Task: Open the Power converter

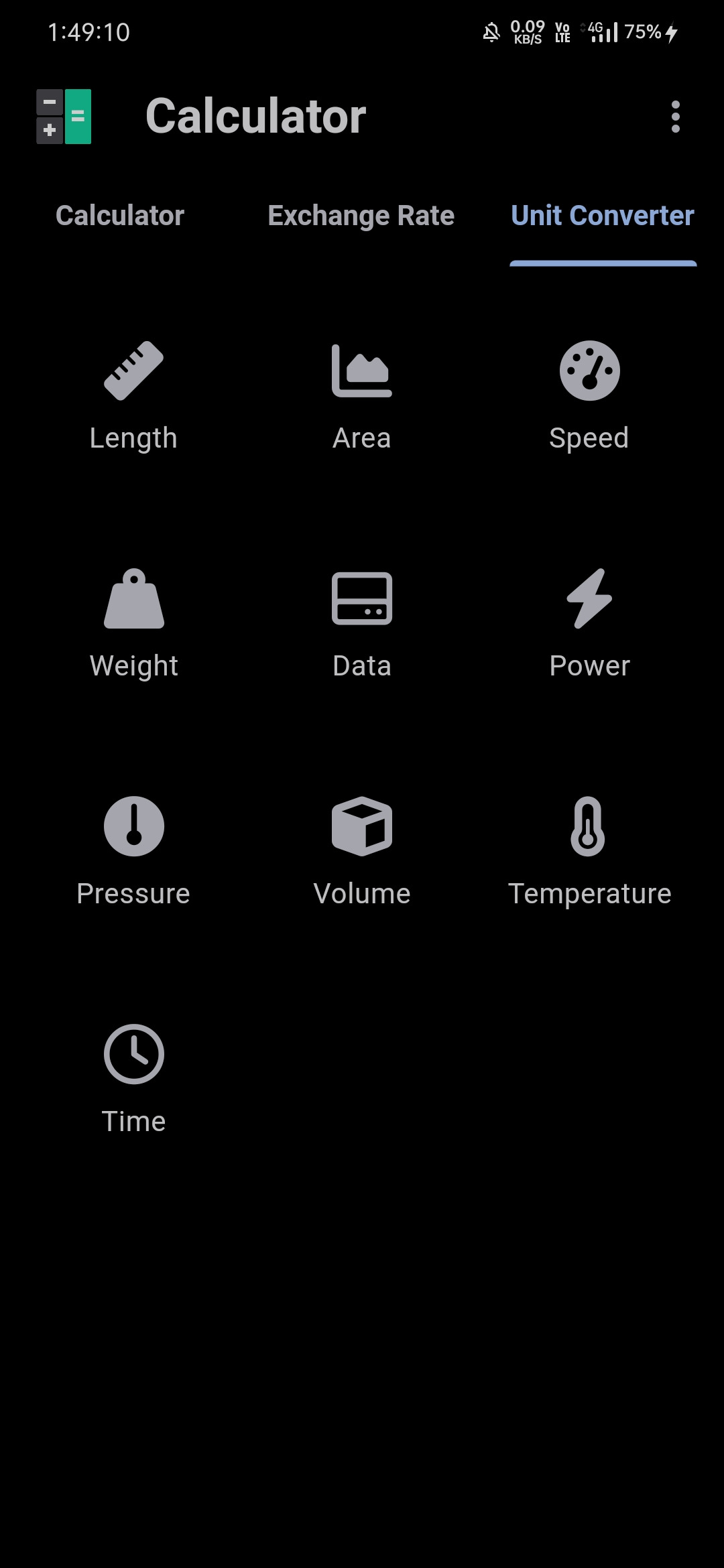Action: [589, 623]
